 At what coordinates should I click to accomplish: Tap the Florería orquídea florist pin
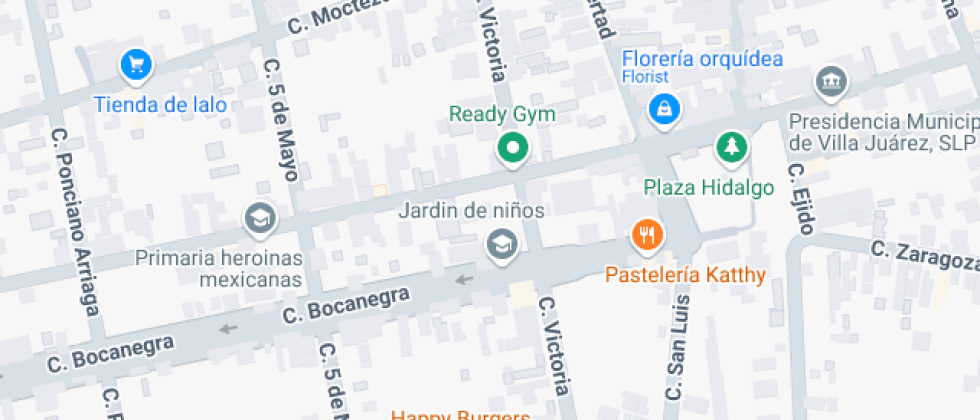[x=663, y=110]
